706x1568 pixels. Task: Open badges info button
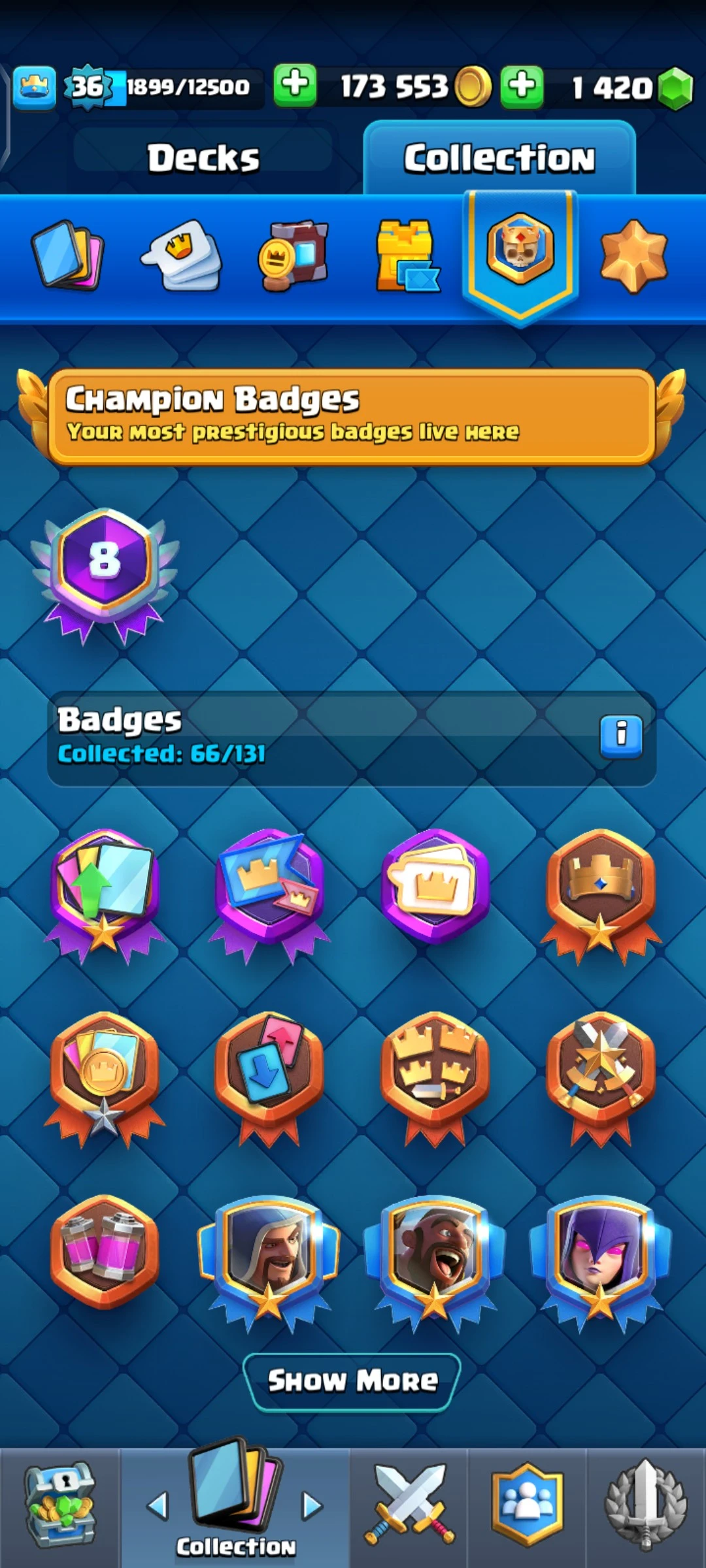[621, 737]
